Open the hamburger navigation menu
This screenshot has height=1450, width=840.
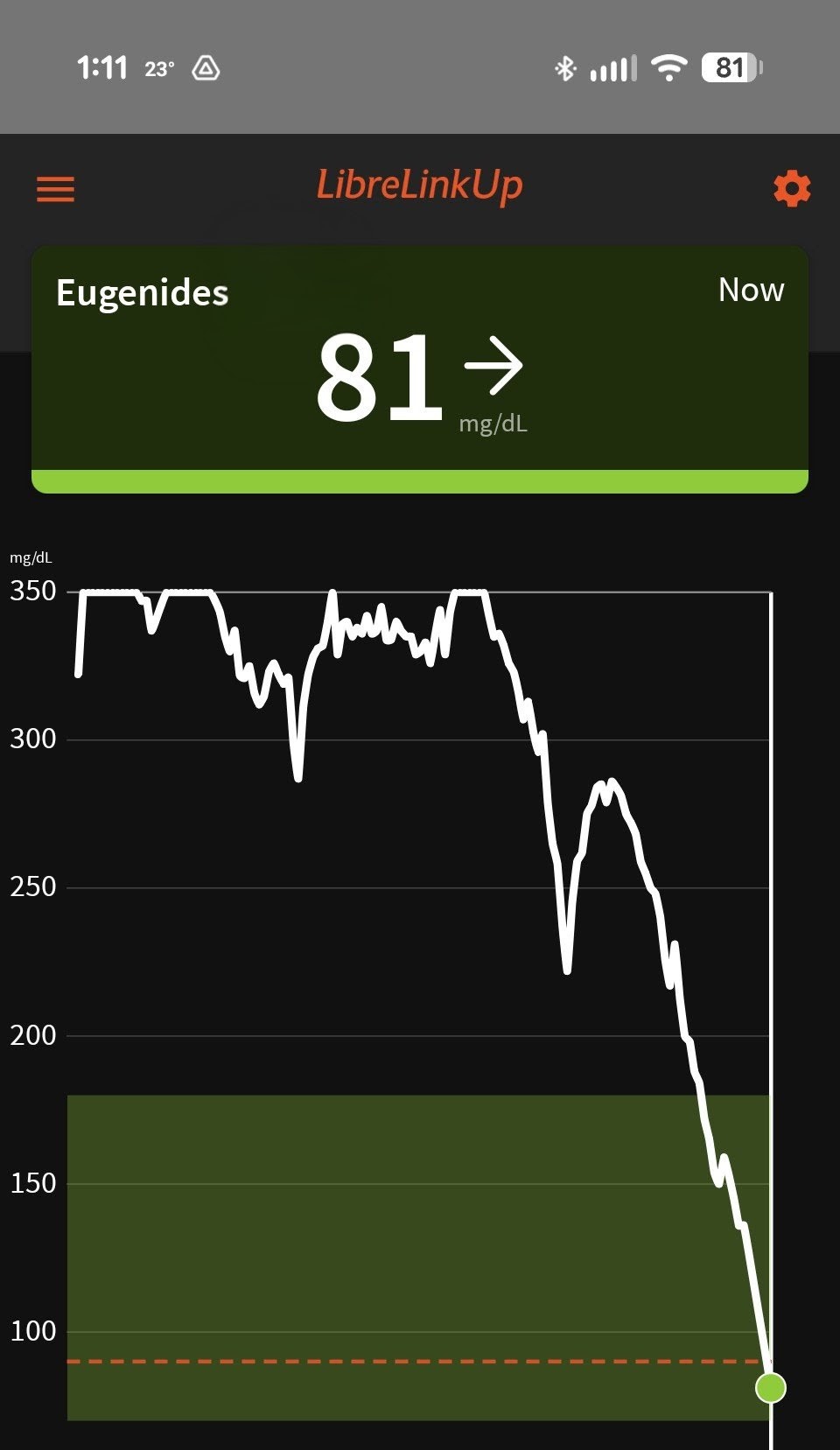pos(55,189)
